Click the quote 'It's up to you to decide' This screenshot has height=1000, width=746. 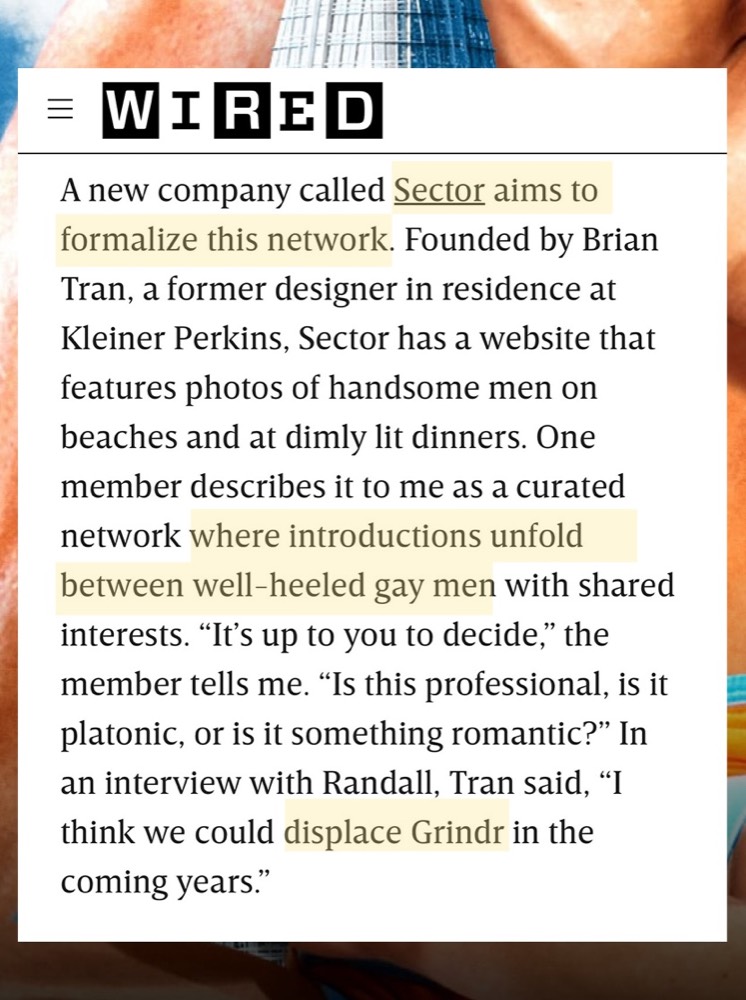coord(400,634)
